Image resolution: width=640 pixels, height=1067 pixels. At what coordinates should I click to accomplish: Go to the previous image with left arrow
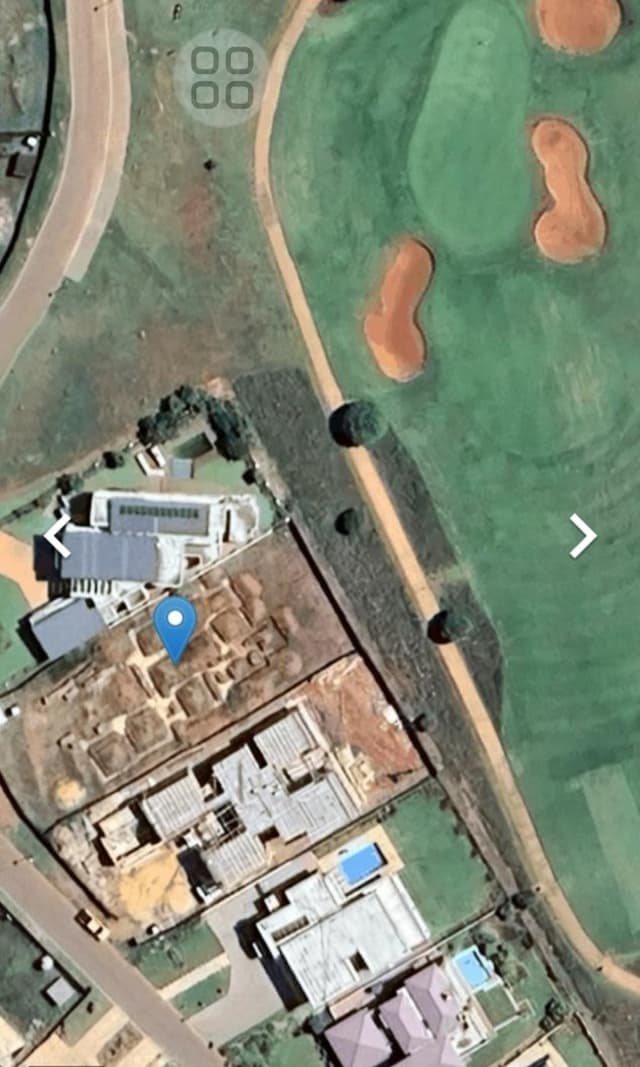tap(57, 536)
